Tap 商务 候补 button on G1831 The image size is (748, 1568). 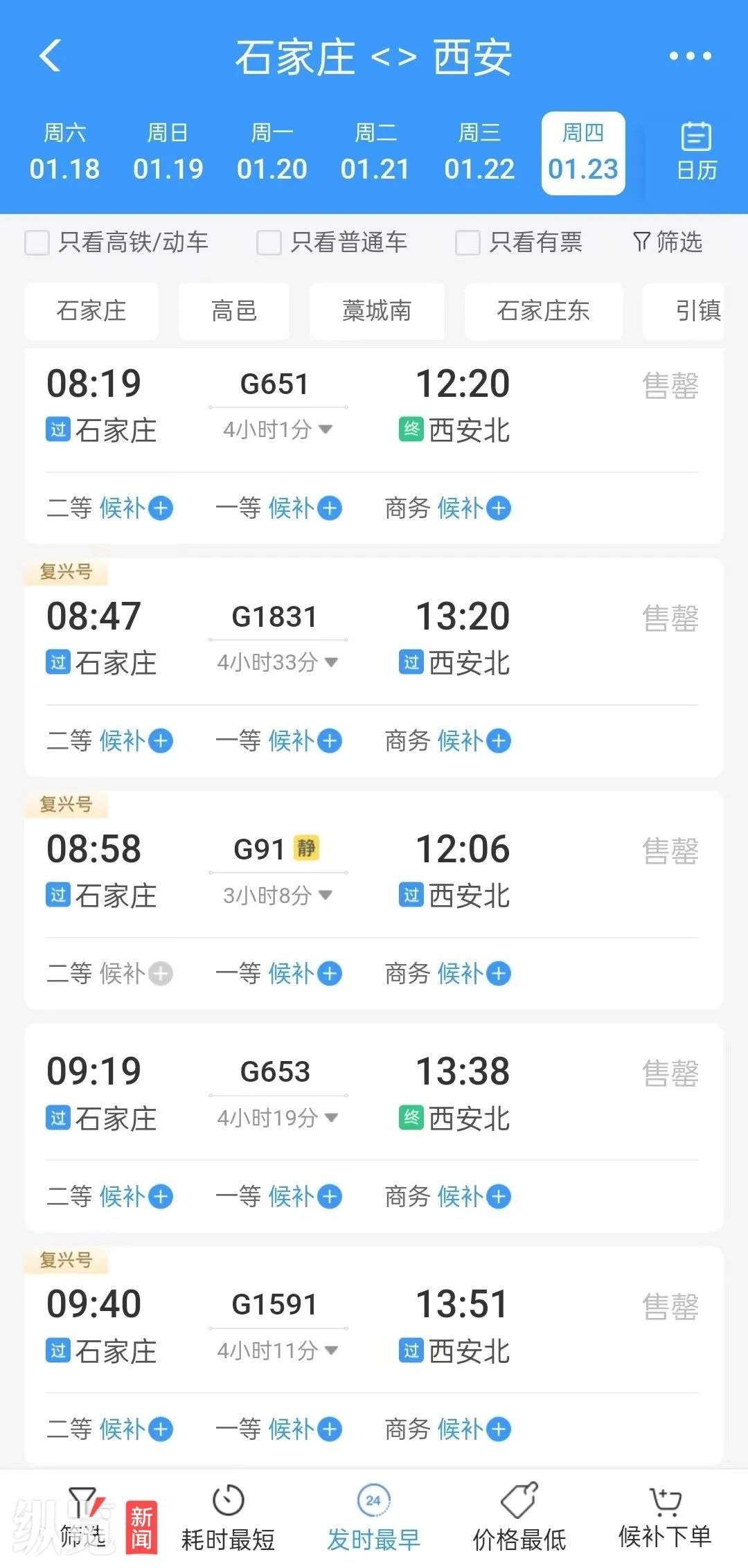[475, 741]
